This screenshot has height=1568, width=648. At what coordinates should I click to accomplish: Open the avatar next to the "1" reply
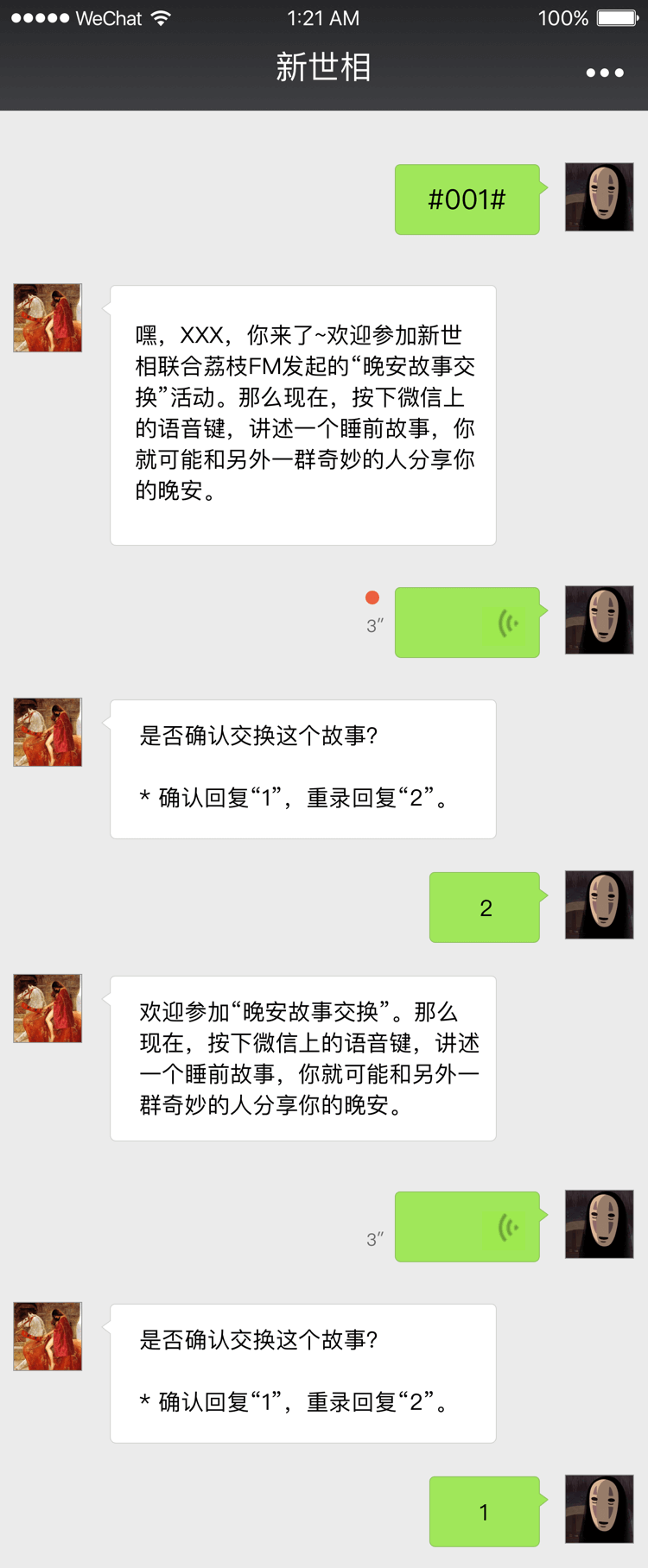tap(599, 1509)
